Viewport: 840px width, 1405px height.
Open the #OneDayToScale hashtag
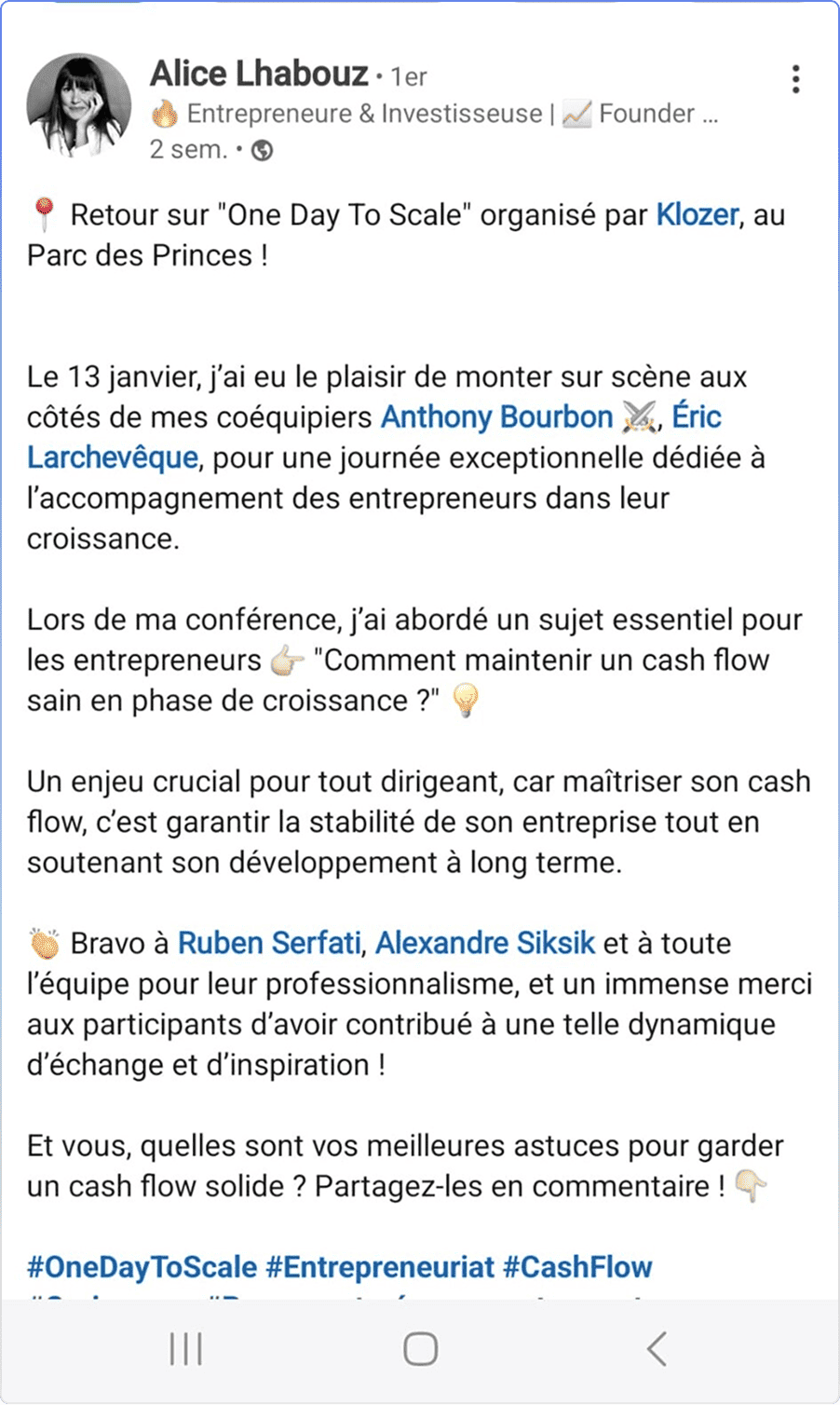(142, 1267)
